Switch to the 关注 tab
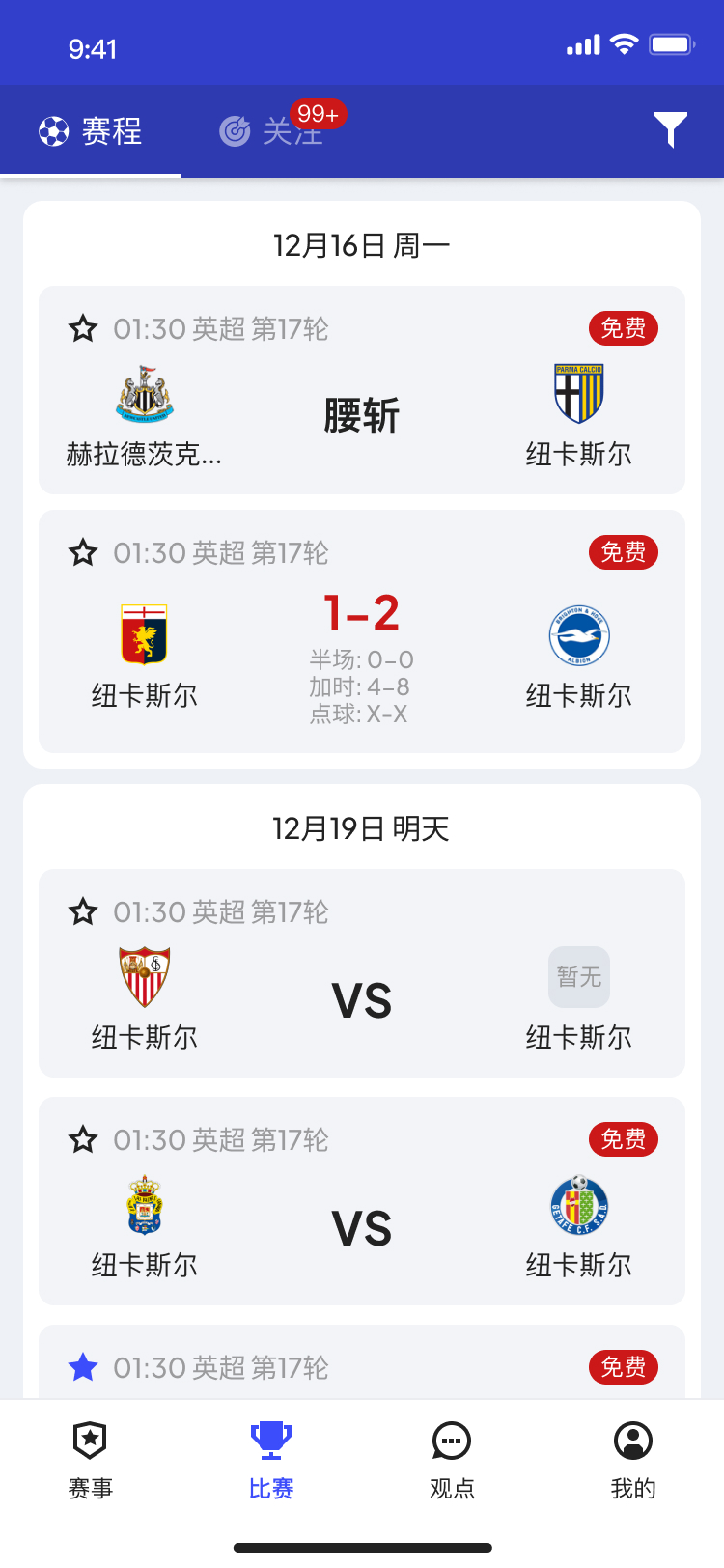 pos(272,131)
